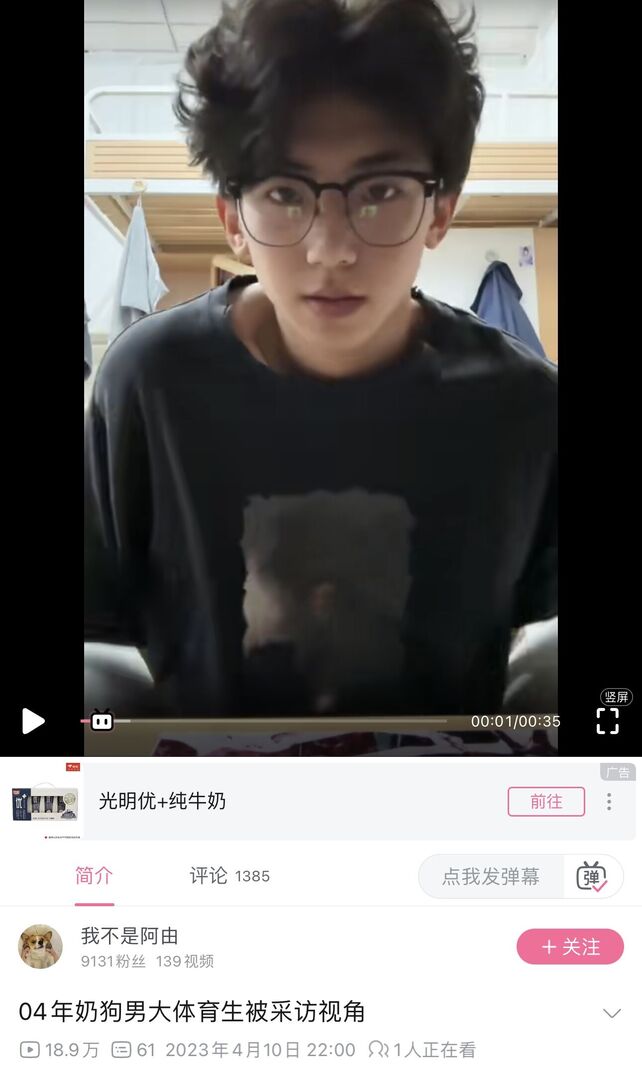
Task: Tap 前往 on the milk ad
Action: (x=546, y=802)
